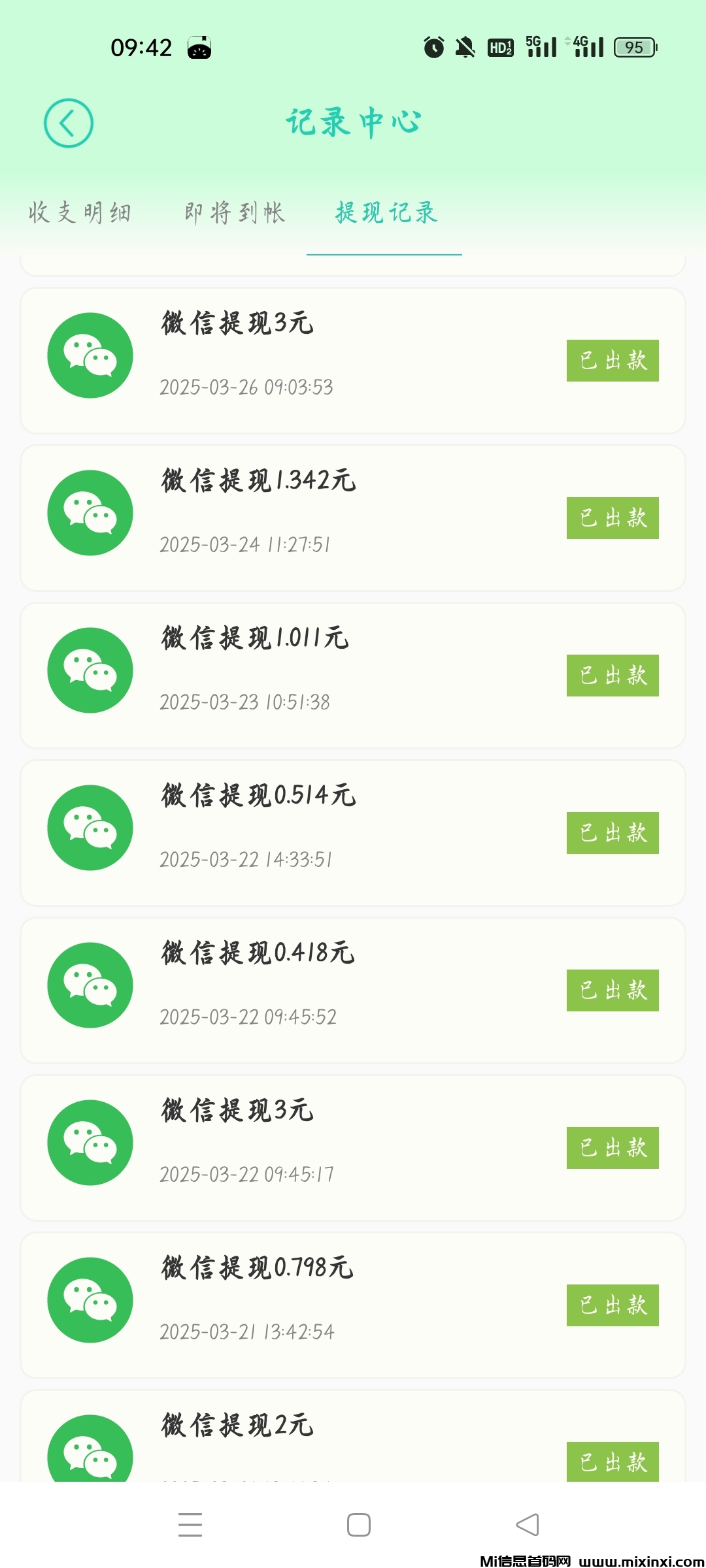Tap the battery indicator showing 95
Screen dimensions: 706x1568
click(633, 47)
